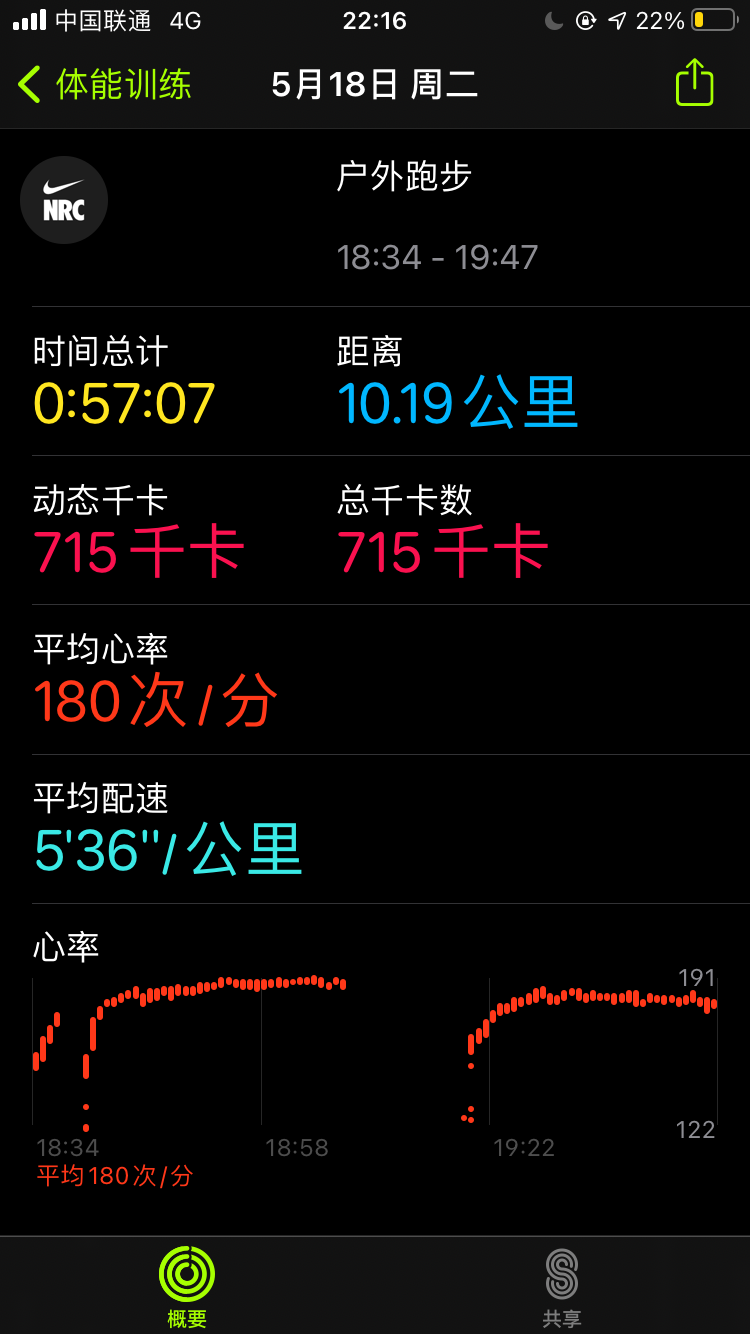Switch to the 概要 tab

(x=187, y=1285)
